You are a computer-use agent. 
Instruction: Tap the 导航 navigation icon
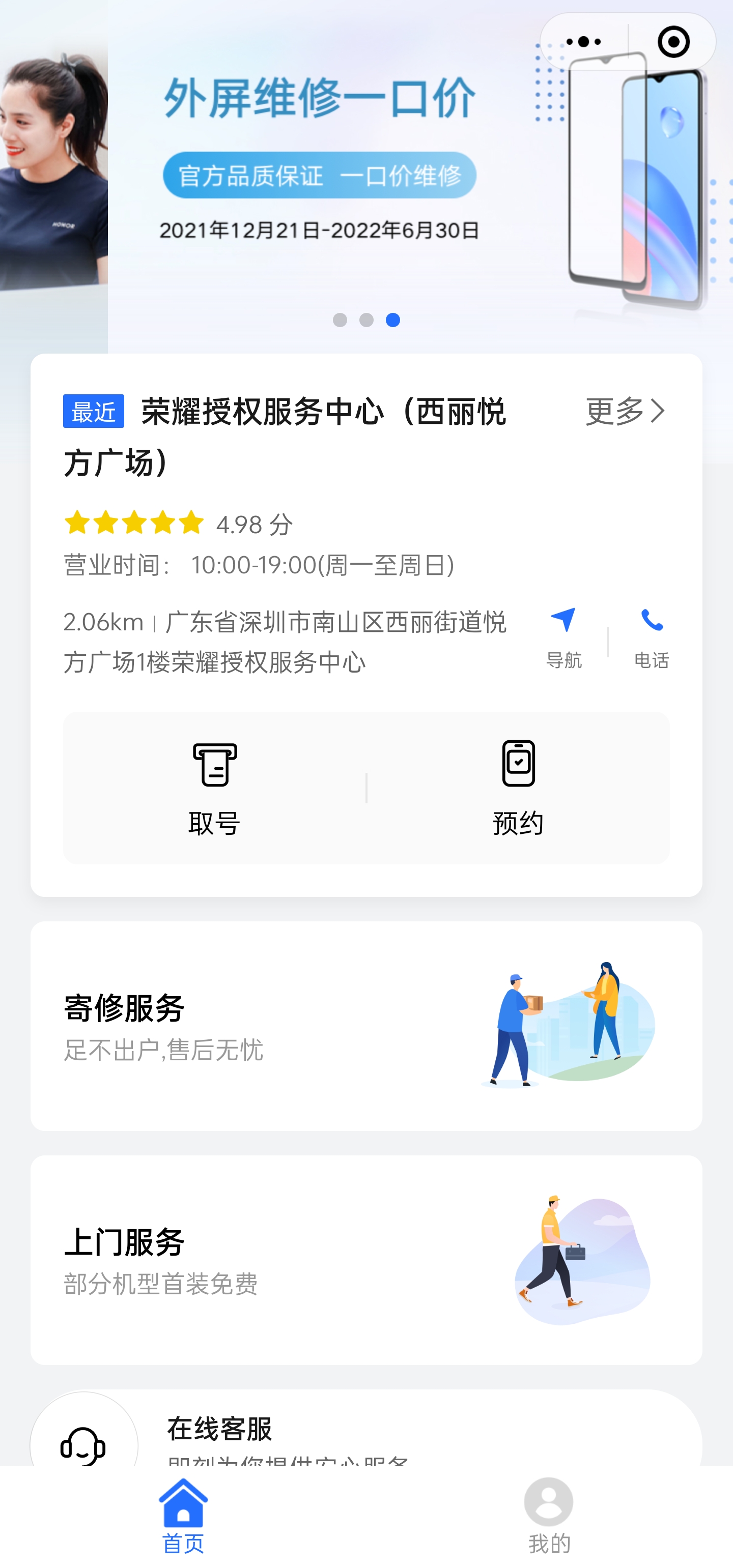click(x=564, y=623)
